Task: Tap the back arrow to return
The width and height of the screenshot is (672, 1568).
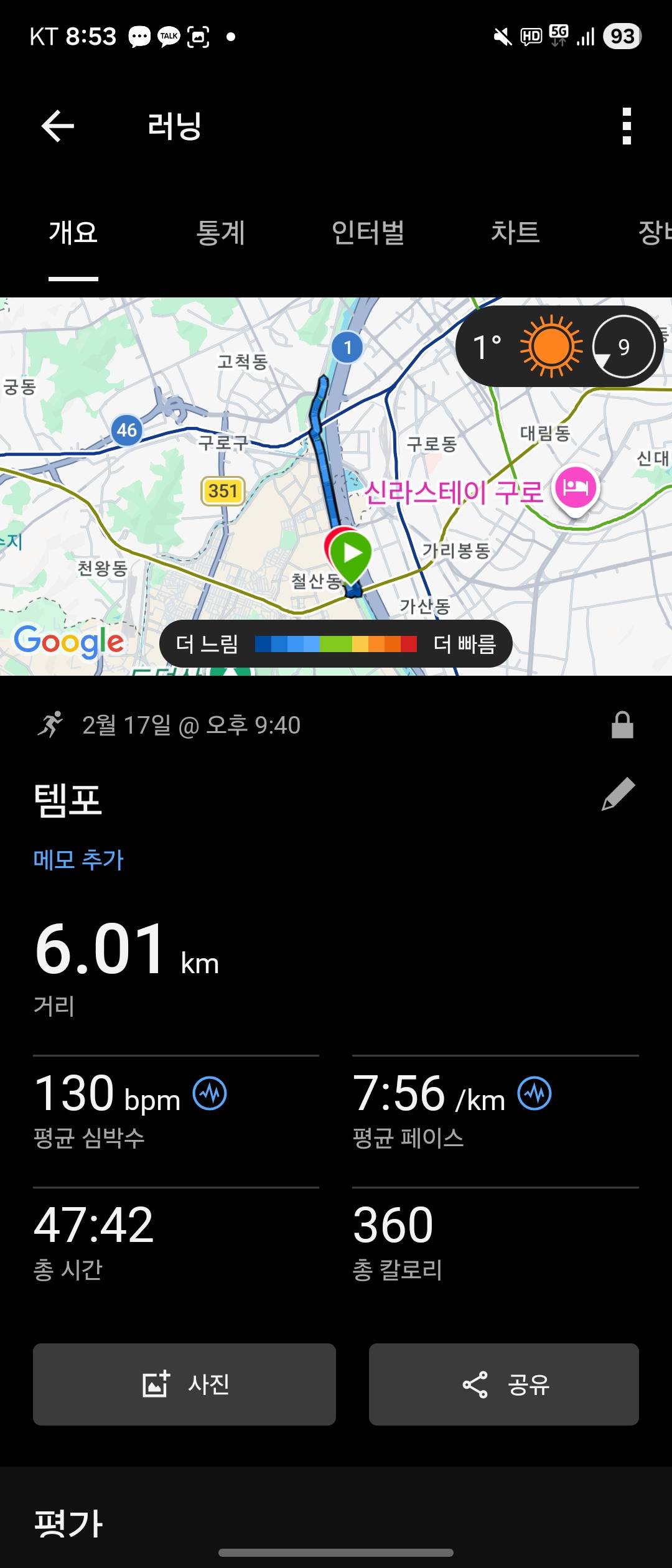Action: coord(57,124)
